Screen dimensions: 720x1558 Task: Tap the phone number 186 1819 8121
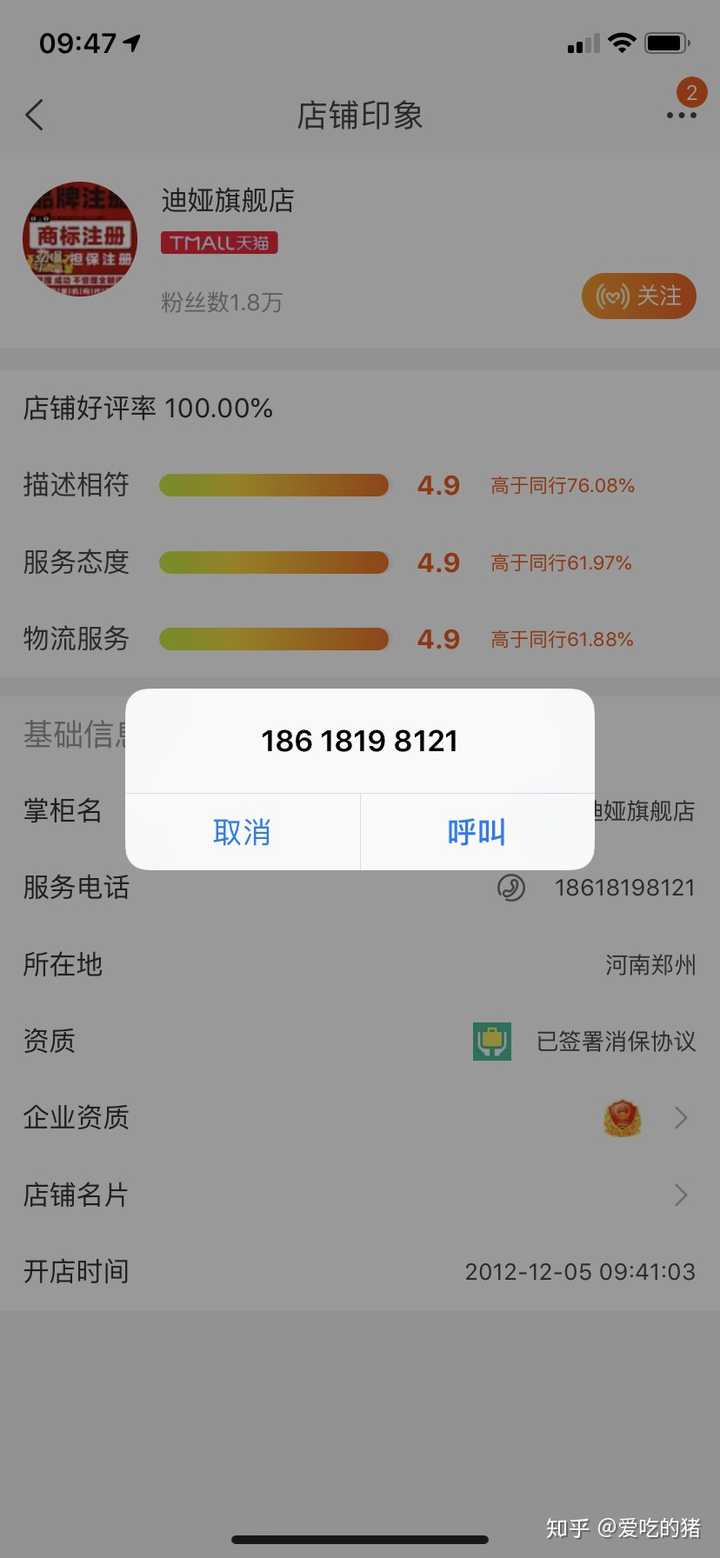click(x=359, y=740)
